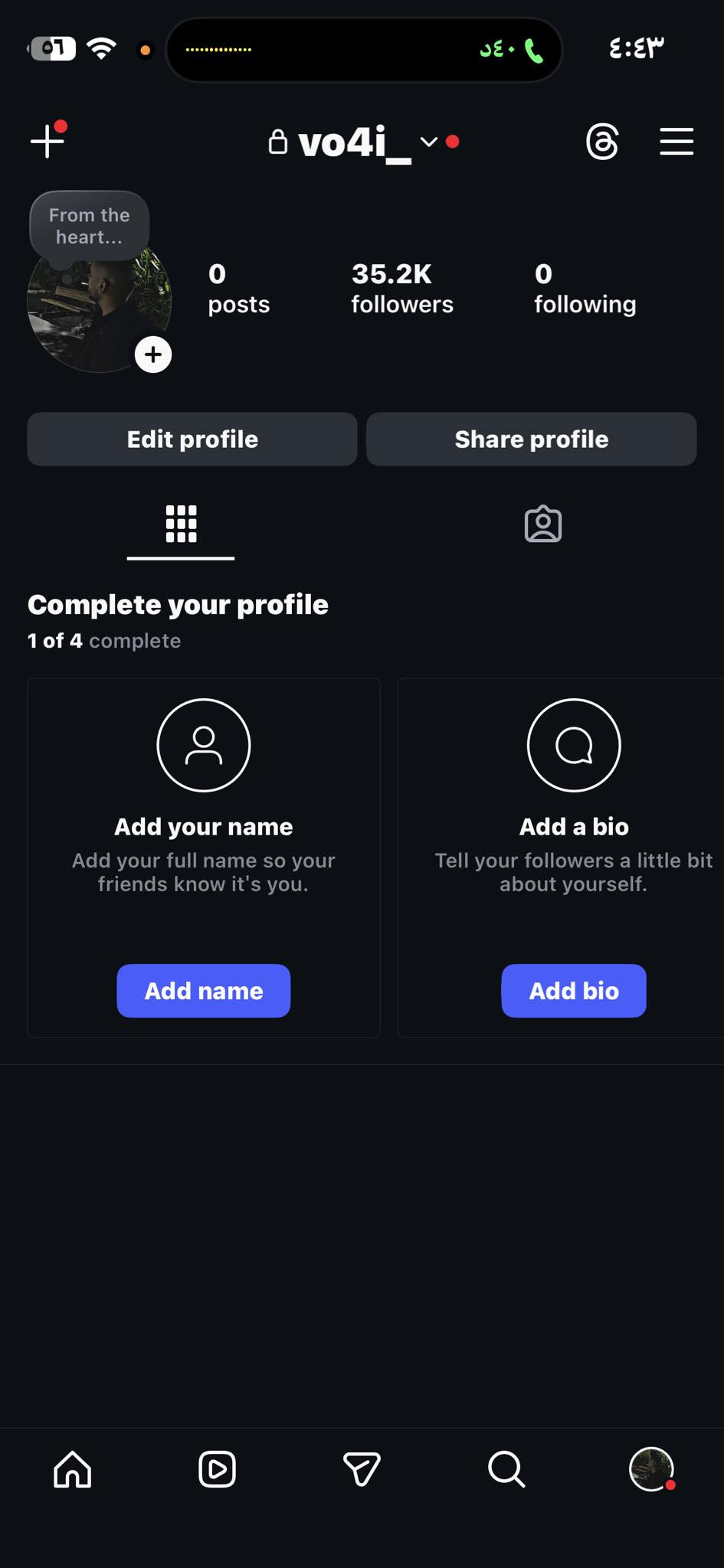Return to the ongoing call pill

tap(364, 50)
